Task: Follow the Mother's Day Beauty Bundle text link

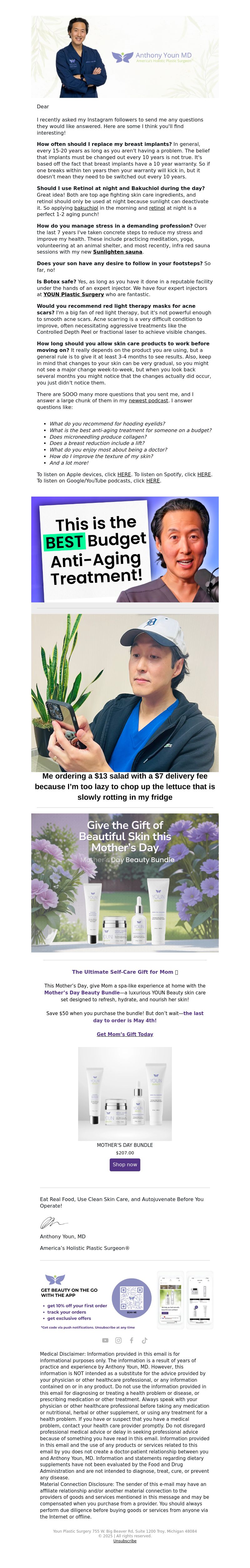Action: 82,992
